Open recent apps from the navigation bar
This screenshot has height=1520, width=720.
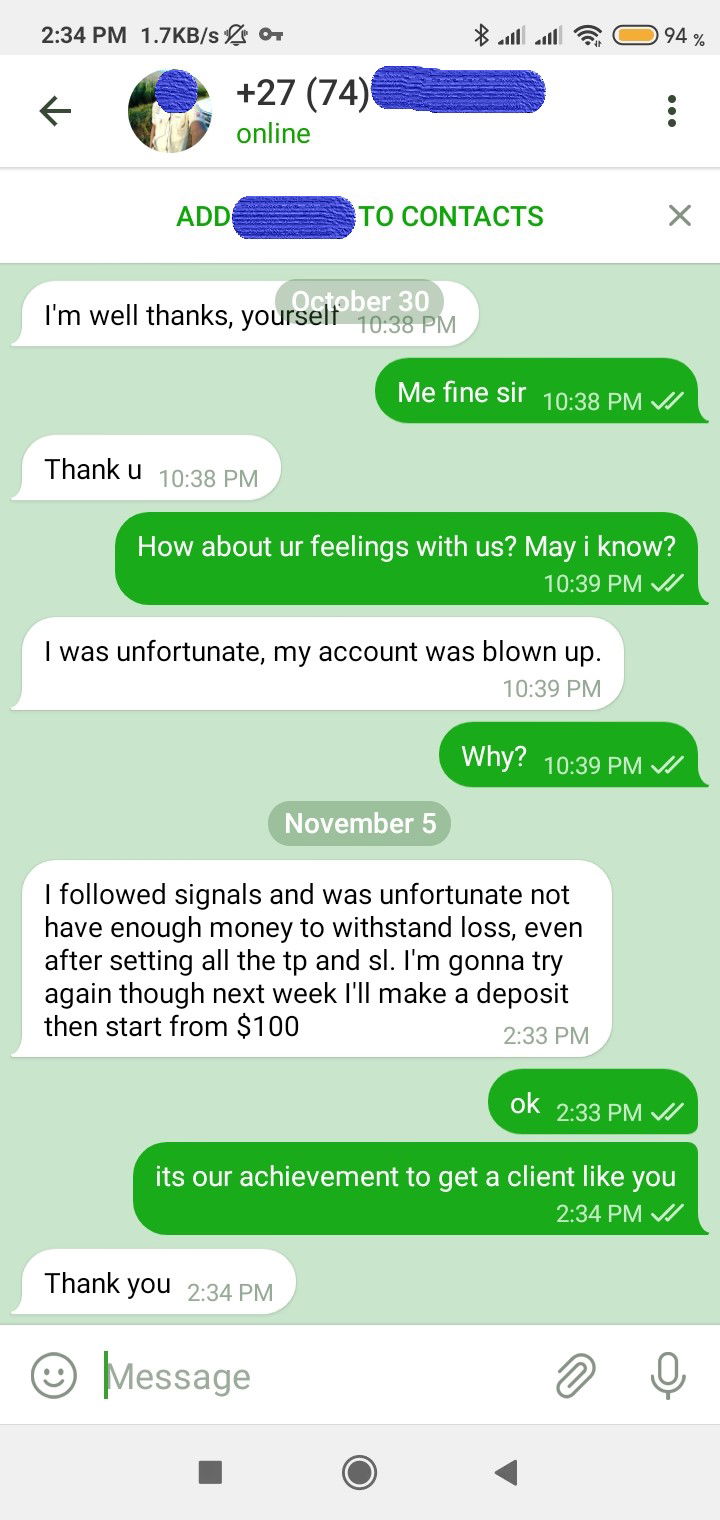210,1472
